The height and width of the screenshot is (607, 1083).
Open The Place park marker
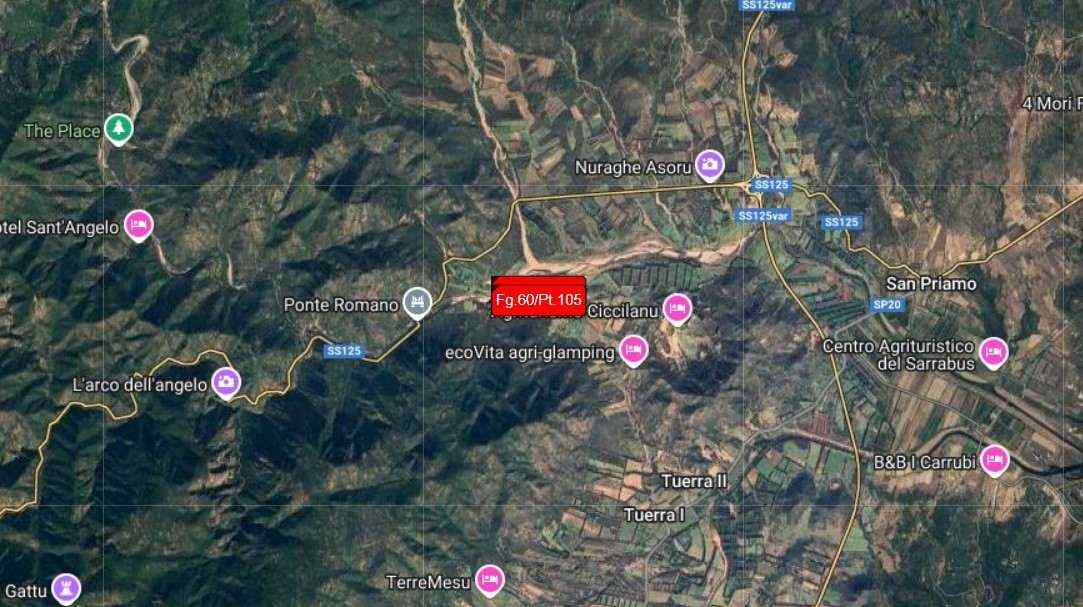pos(119,129)
